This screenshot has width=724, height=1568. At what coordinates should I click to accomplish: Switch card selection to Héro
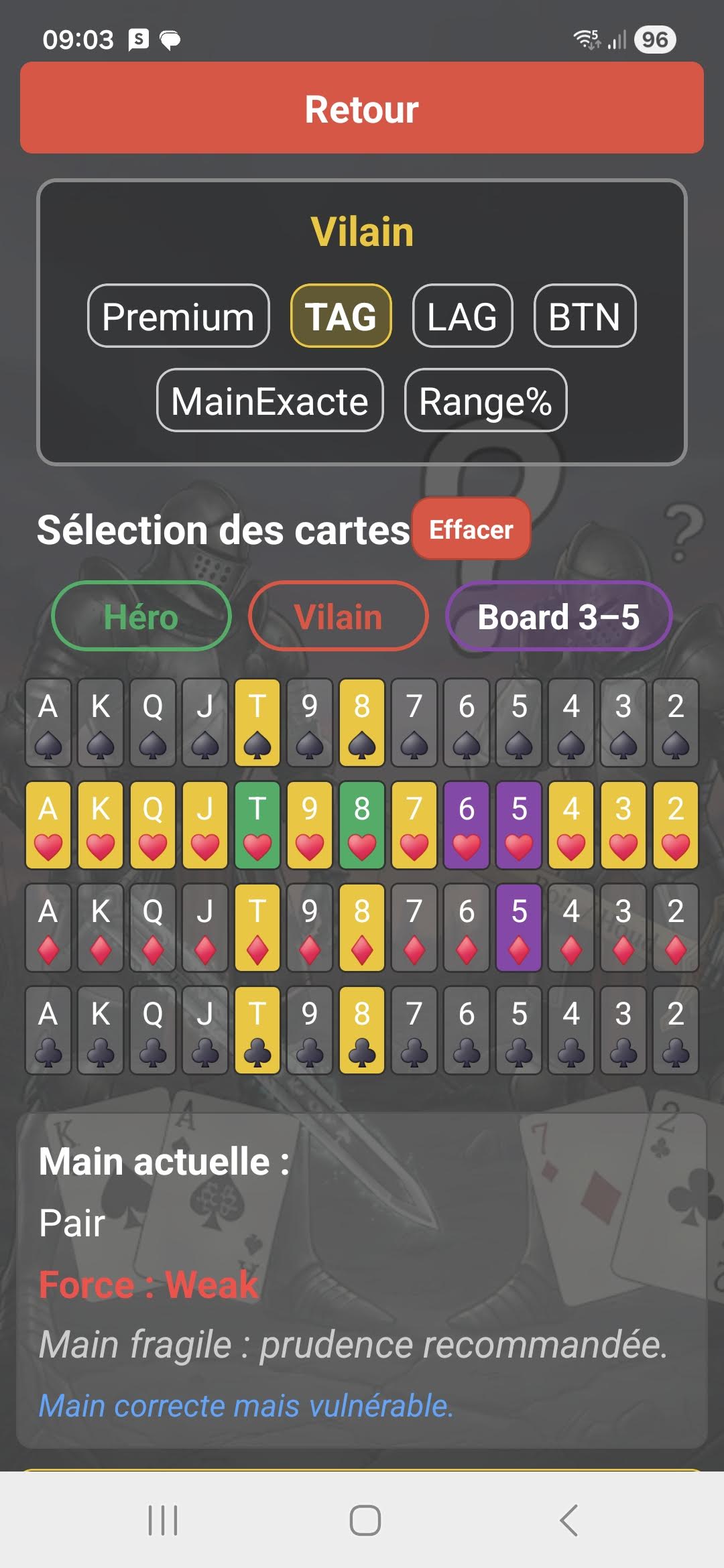pyautogui.click(x=141, y=616)
